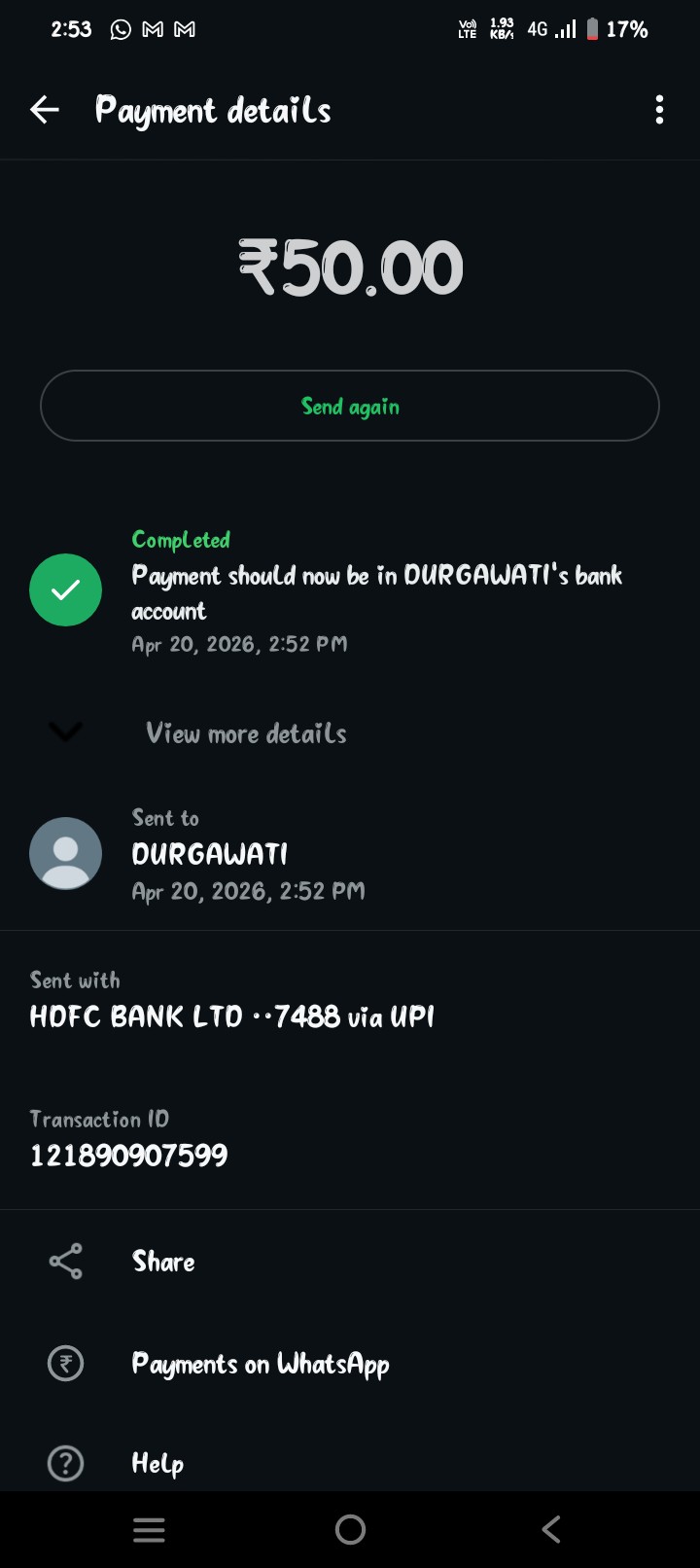Open DURGAWATI's contact under Sent to
Screen dimensions: 700x1568
point(209,854)
